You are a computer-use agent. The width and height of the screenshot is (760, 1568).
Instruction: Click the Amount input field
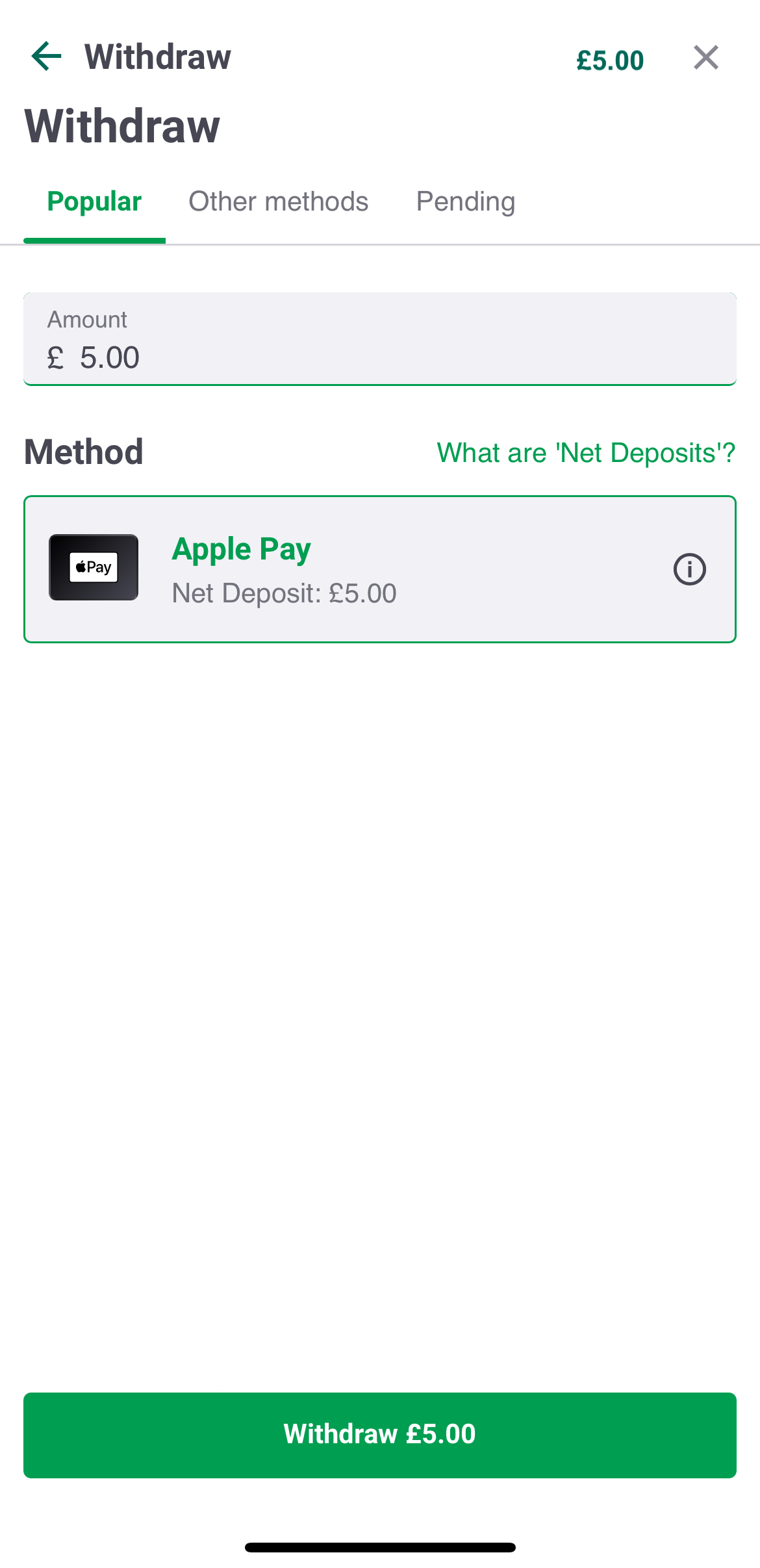click(379, 338)
